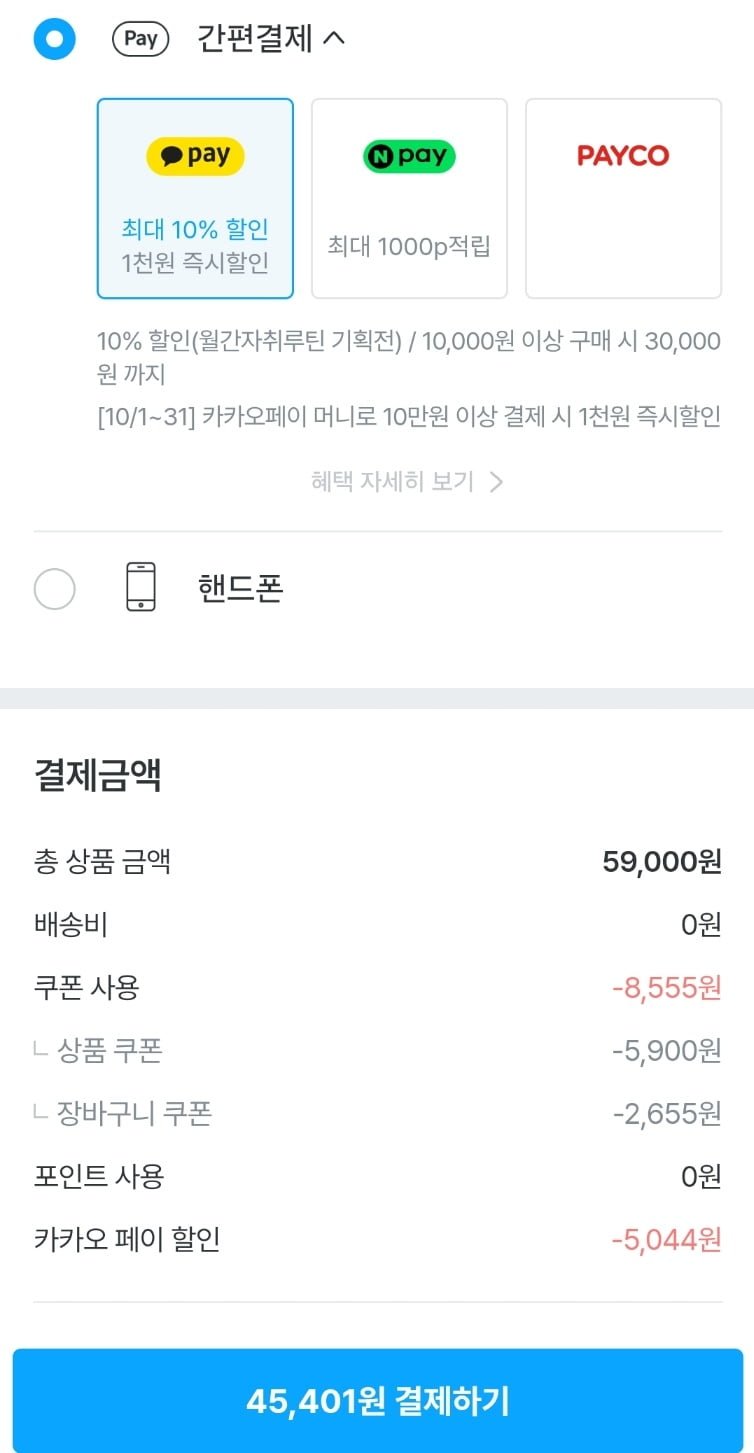Select the 핸드폰 payment radio button

(x=54, y=588)
